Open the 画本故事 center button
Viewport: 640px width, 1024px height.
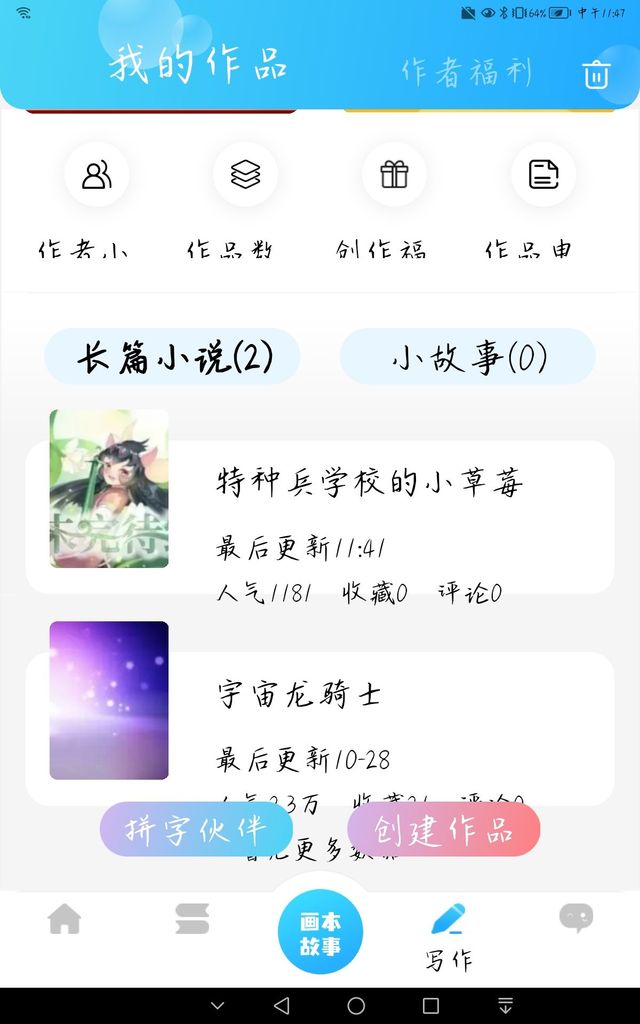(x=320, y=933)
